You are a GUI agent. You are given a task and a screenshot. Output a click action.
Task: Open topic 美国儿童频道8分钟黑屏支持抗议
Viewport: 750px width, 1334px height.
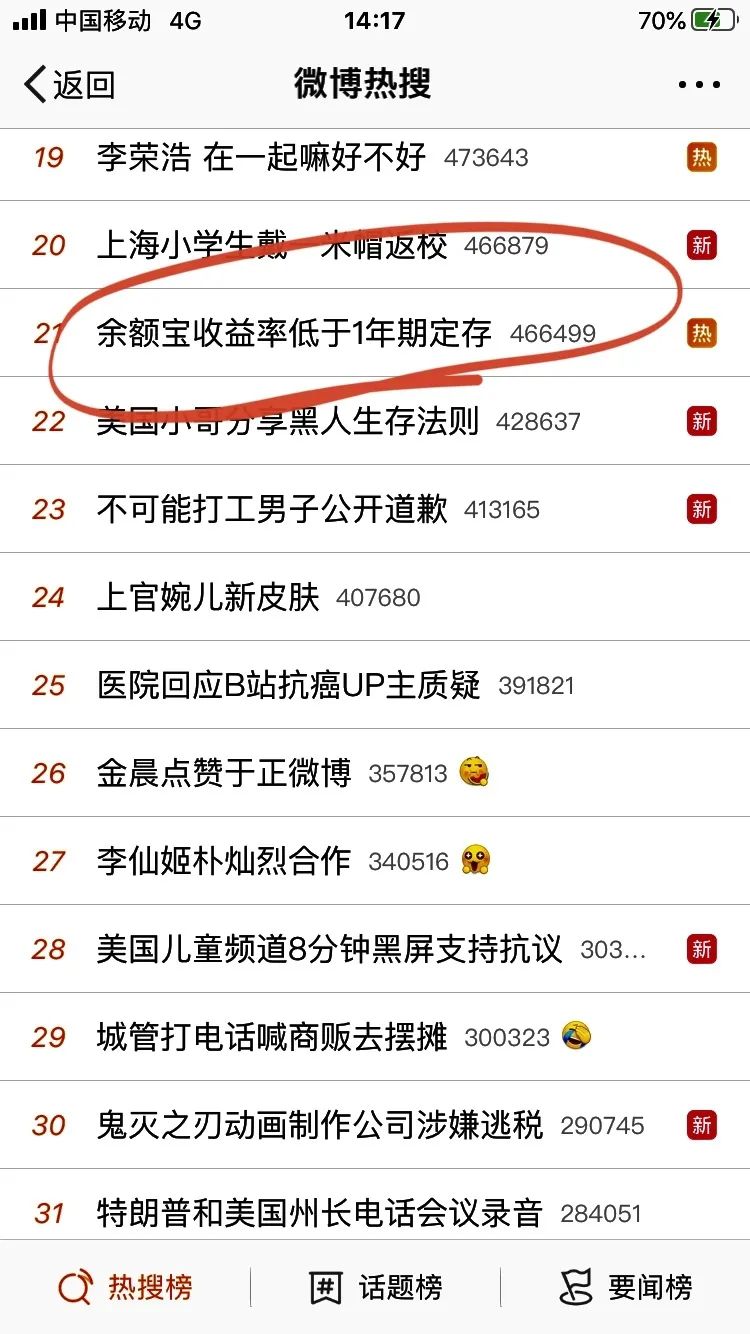coord(330,949)
